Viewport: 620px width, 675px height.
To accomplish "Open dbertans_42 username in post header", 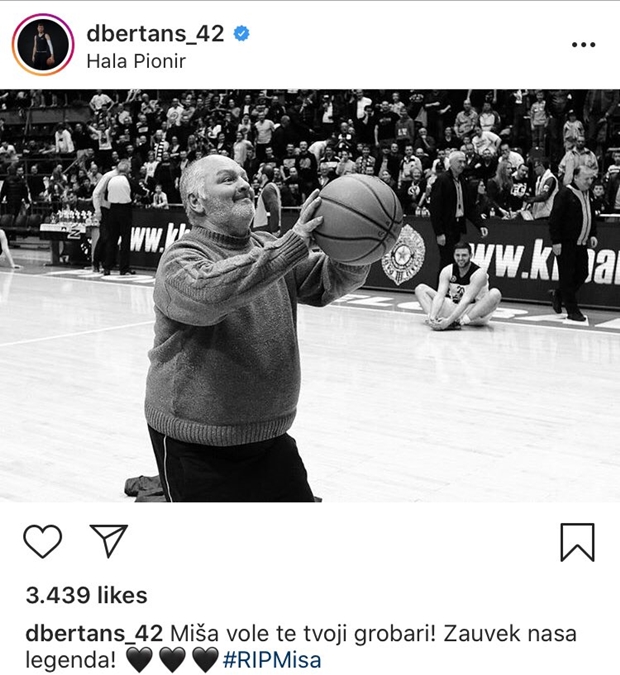I will (153, 34).
